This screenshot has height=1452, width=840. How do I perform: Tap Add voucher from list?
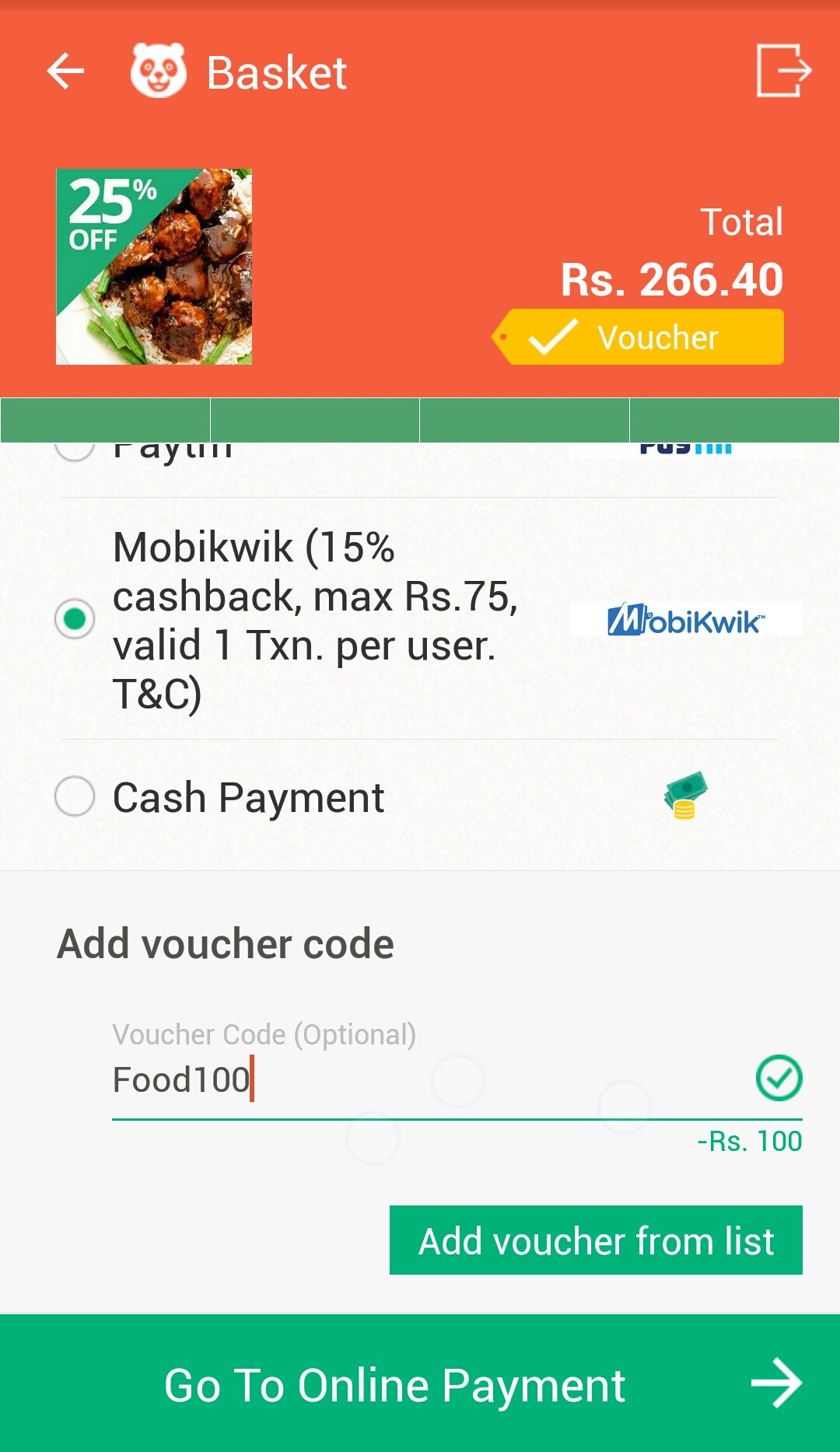[x=596, y=1240]
